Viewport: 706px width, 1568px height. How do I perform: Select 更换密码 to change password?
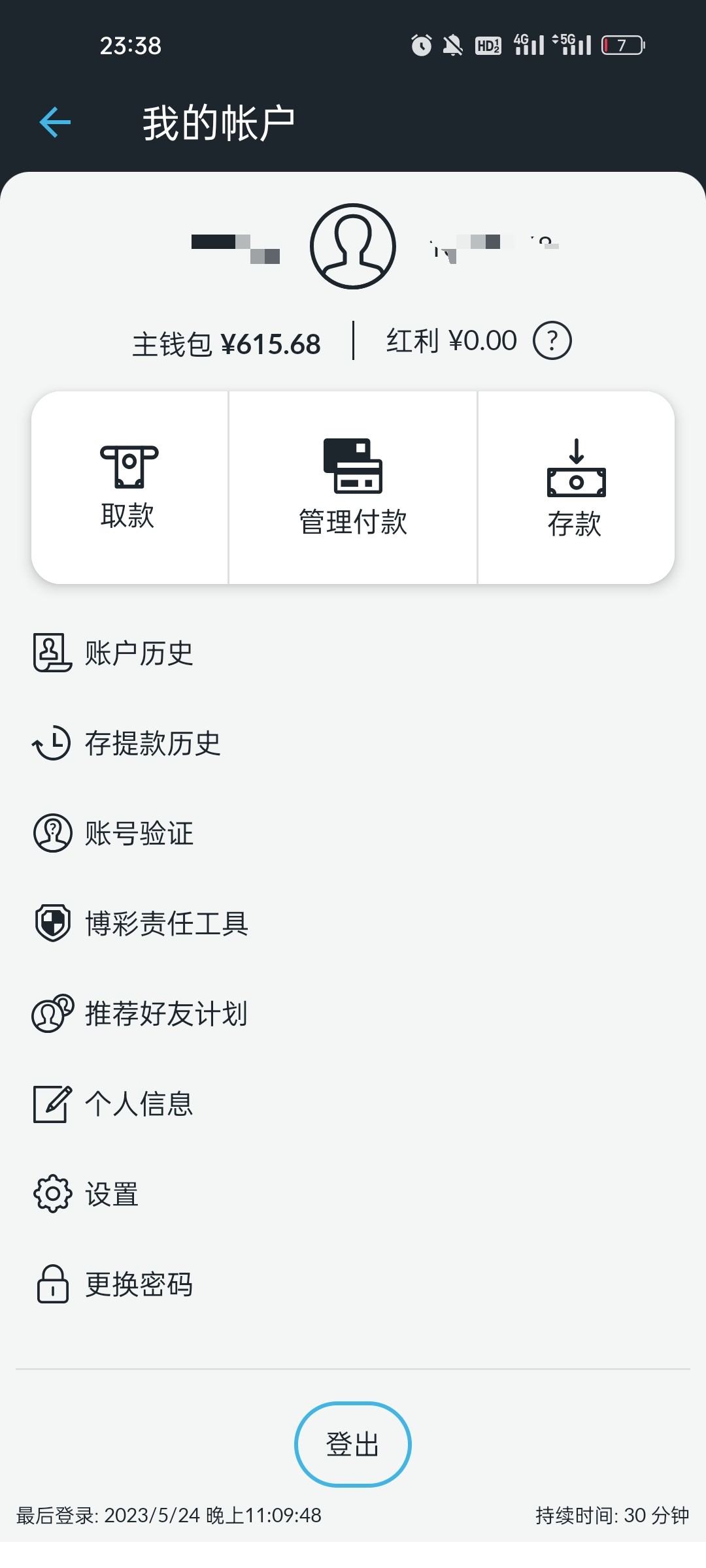point(139,1284)
